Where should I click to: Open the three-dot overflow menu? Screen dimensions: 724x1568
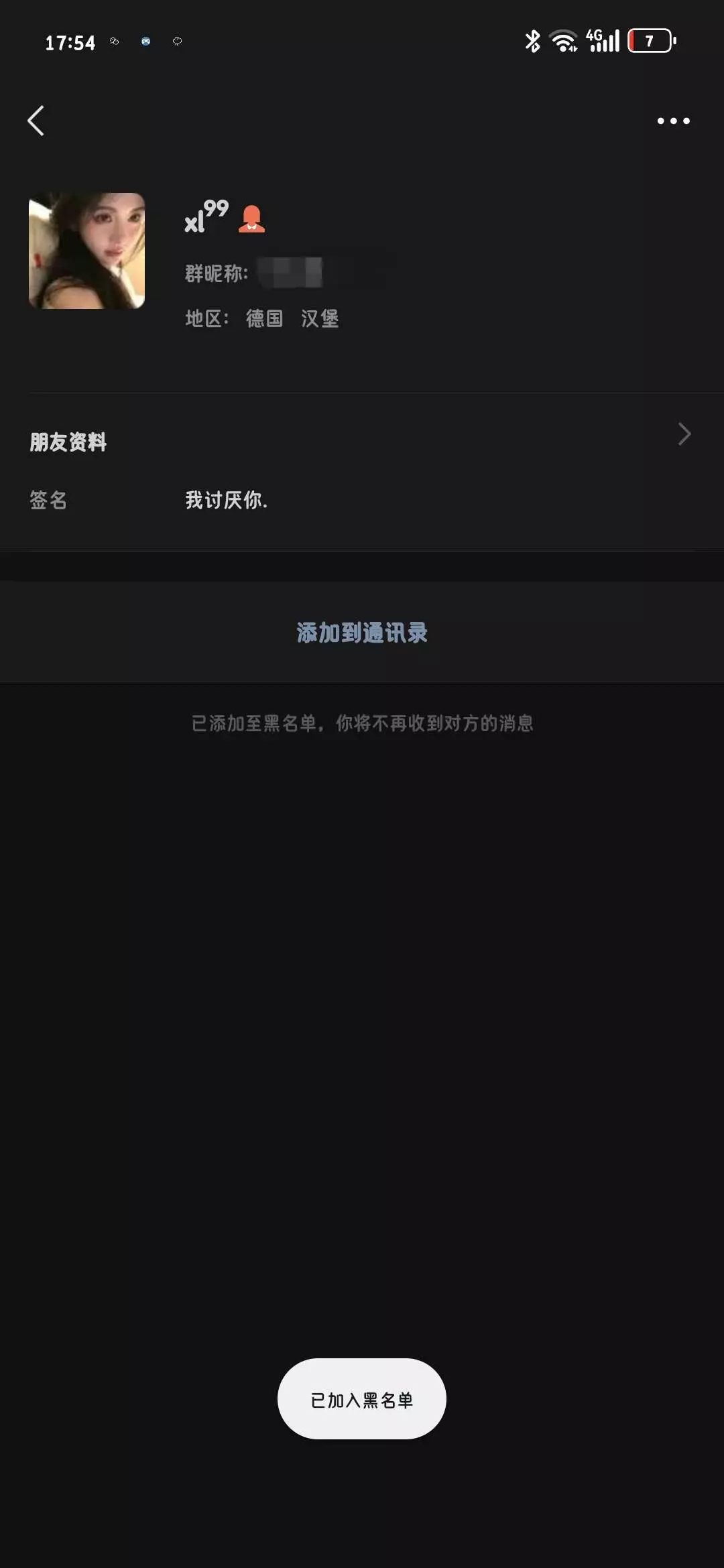click(x=673, y=121)
